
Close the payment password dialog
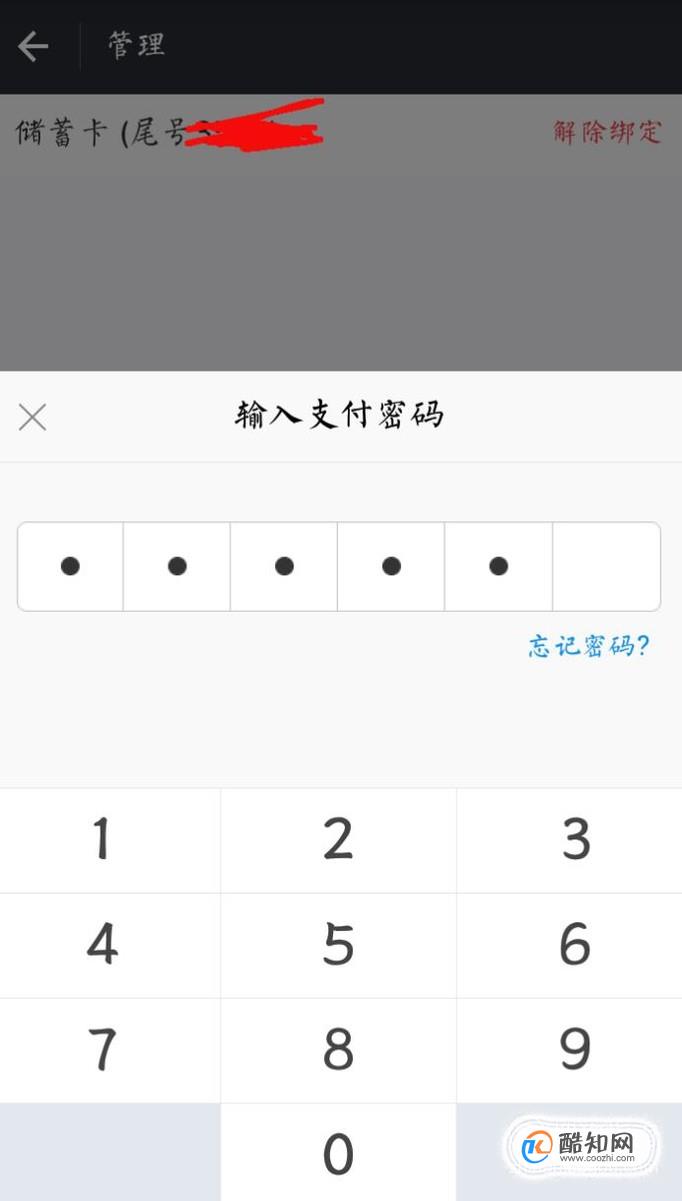pos(33,417)
